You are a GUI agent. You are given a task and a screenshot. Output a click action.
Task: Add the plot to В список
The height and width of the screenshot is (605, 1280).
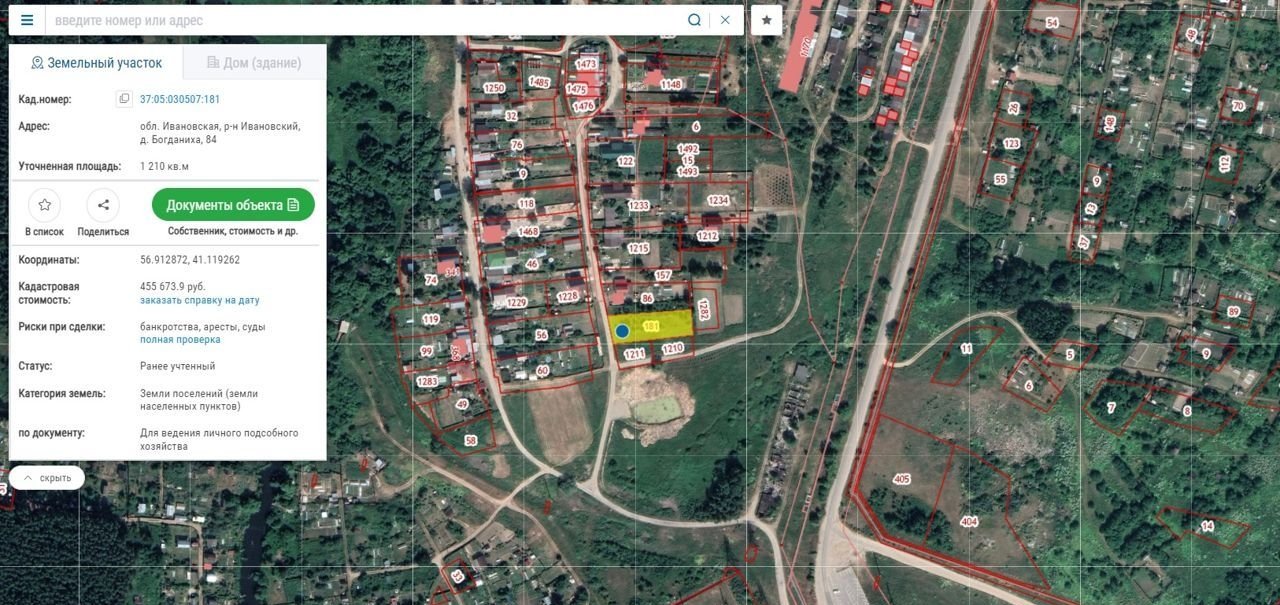click(44, 206)
